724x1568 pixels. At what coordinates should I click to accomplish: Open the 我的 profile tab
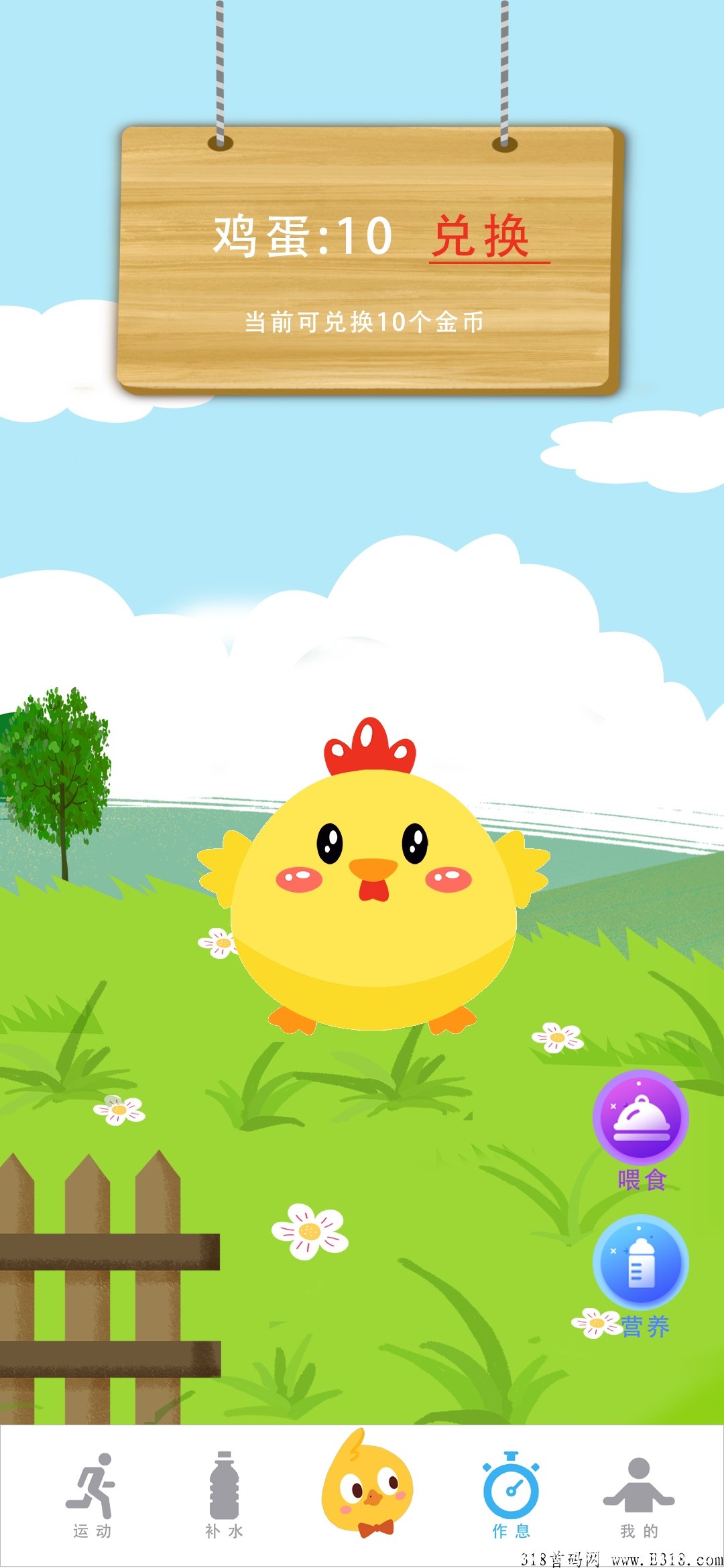[x=638, y=1494]
